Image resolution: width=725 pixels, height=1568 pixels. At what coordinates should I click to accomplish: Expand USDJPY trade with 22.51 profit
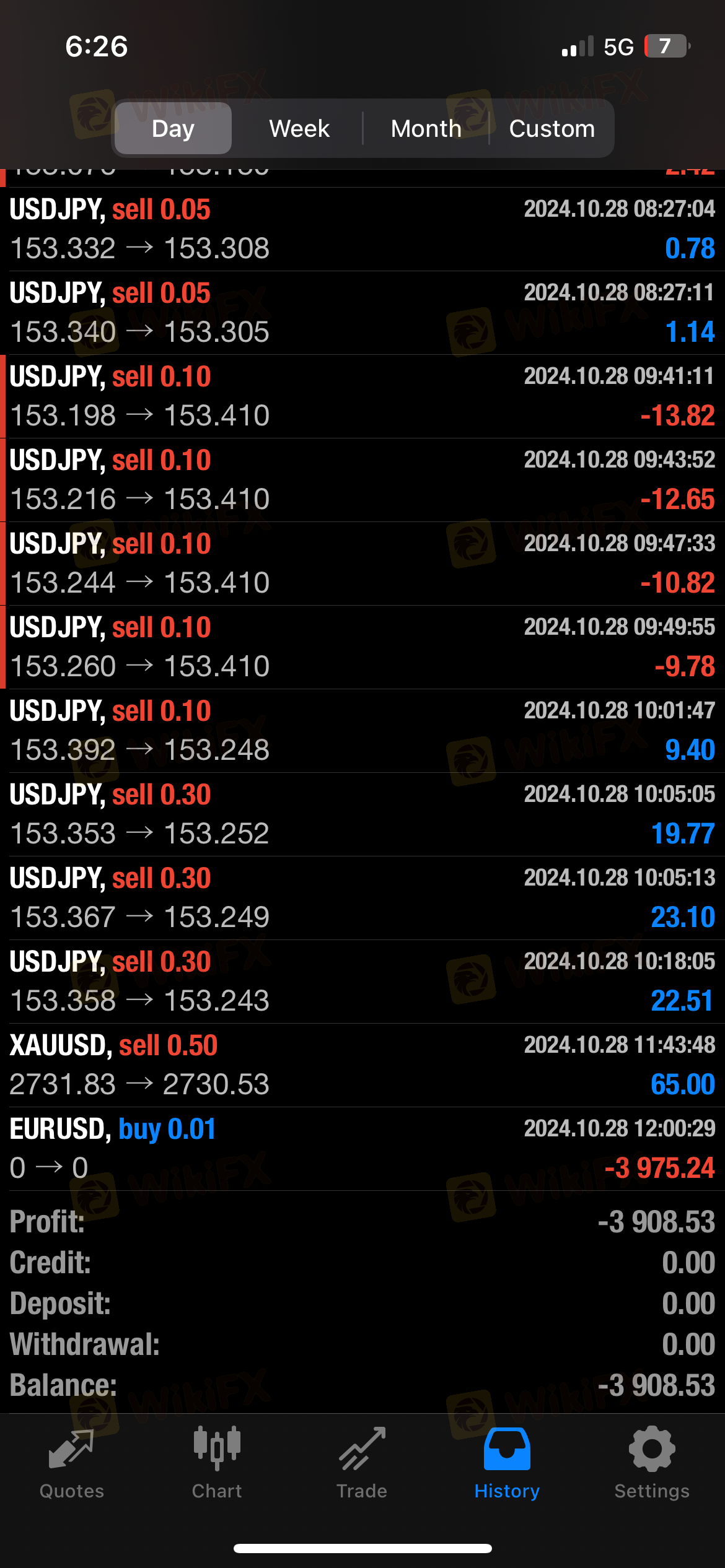tap(362, 982)
